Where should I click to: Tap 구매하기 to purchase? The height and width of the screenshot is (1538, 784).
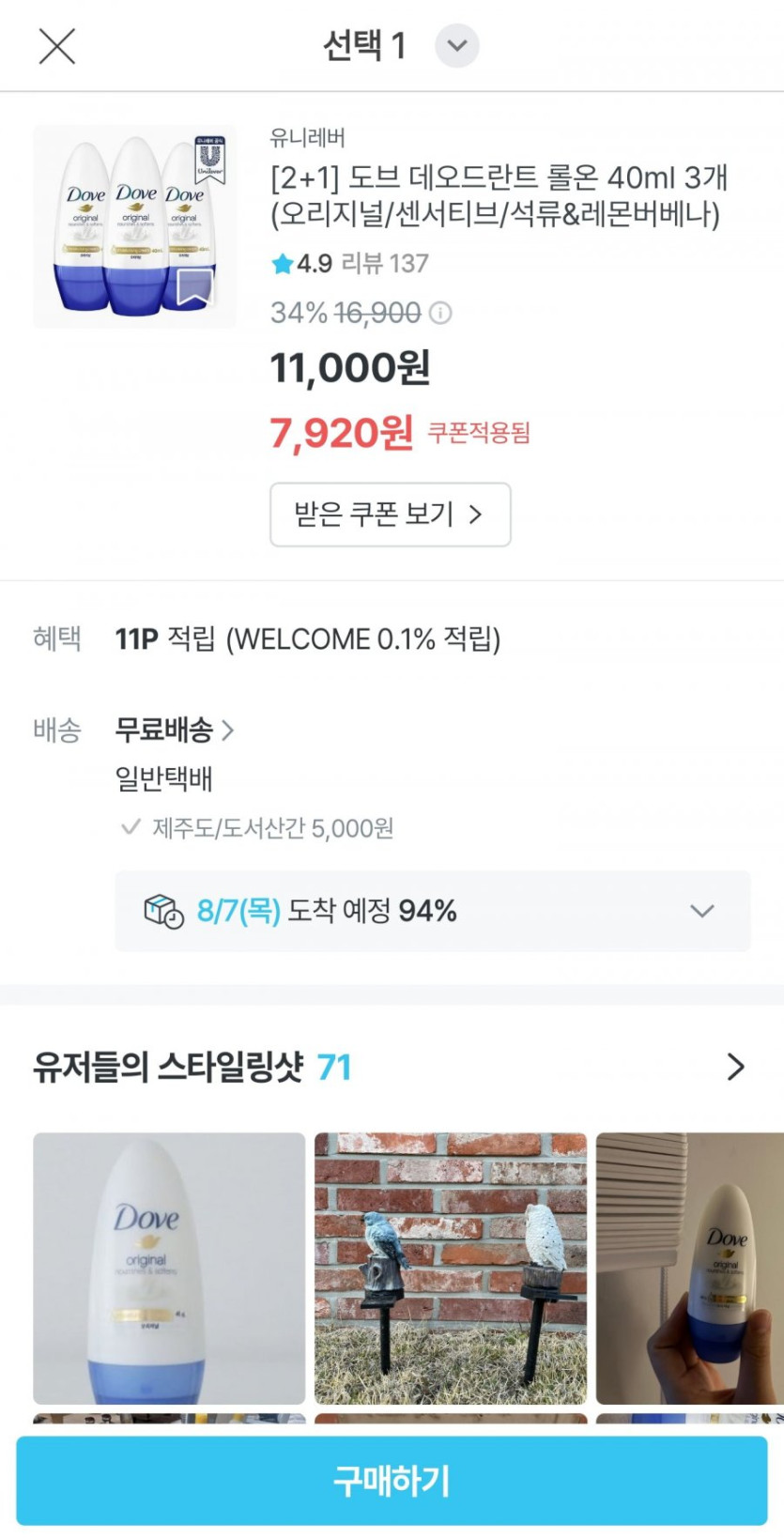tap(392, 1481)
